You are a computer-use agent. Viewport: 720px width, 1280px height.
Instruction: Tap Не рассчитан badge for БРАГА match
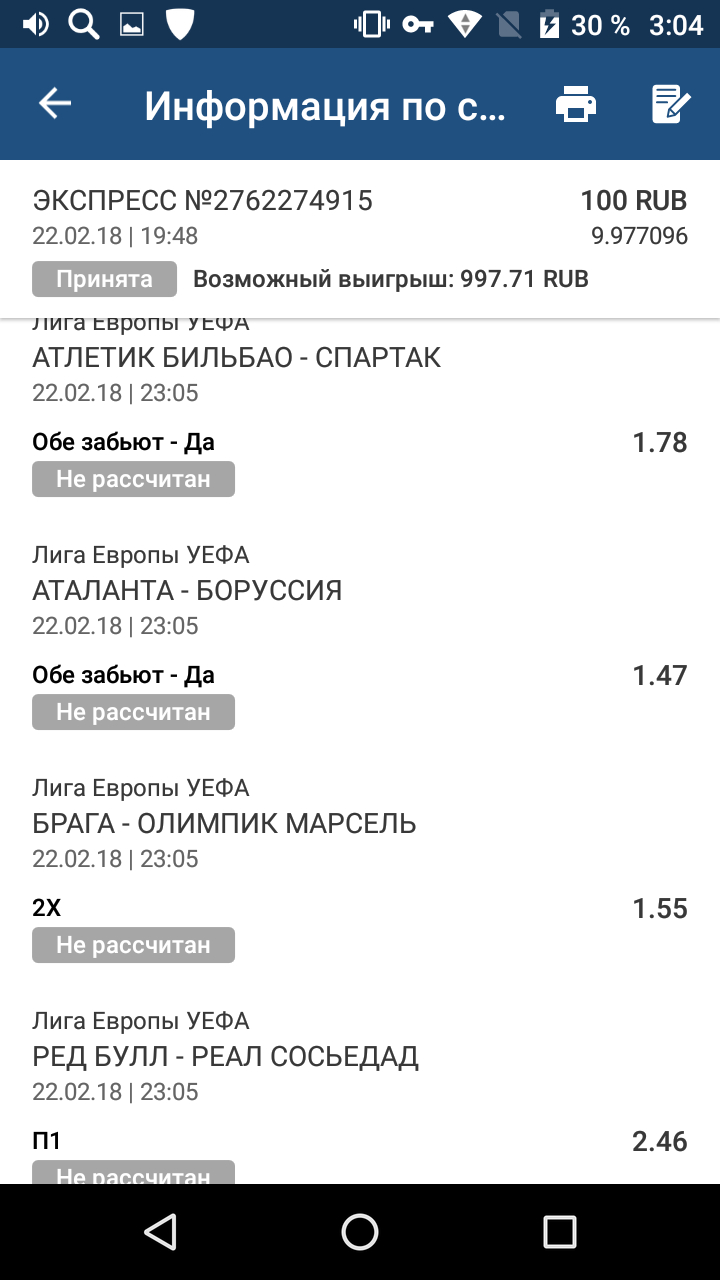pyautogui.click(x=133, y=944)
